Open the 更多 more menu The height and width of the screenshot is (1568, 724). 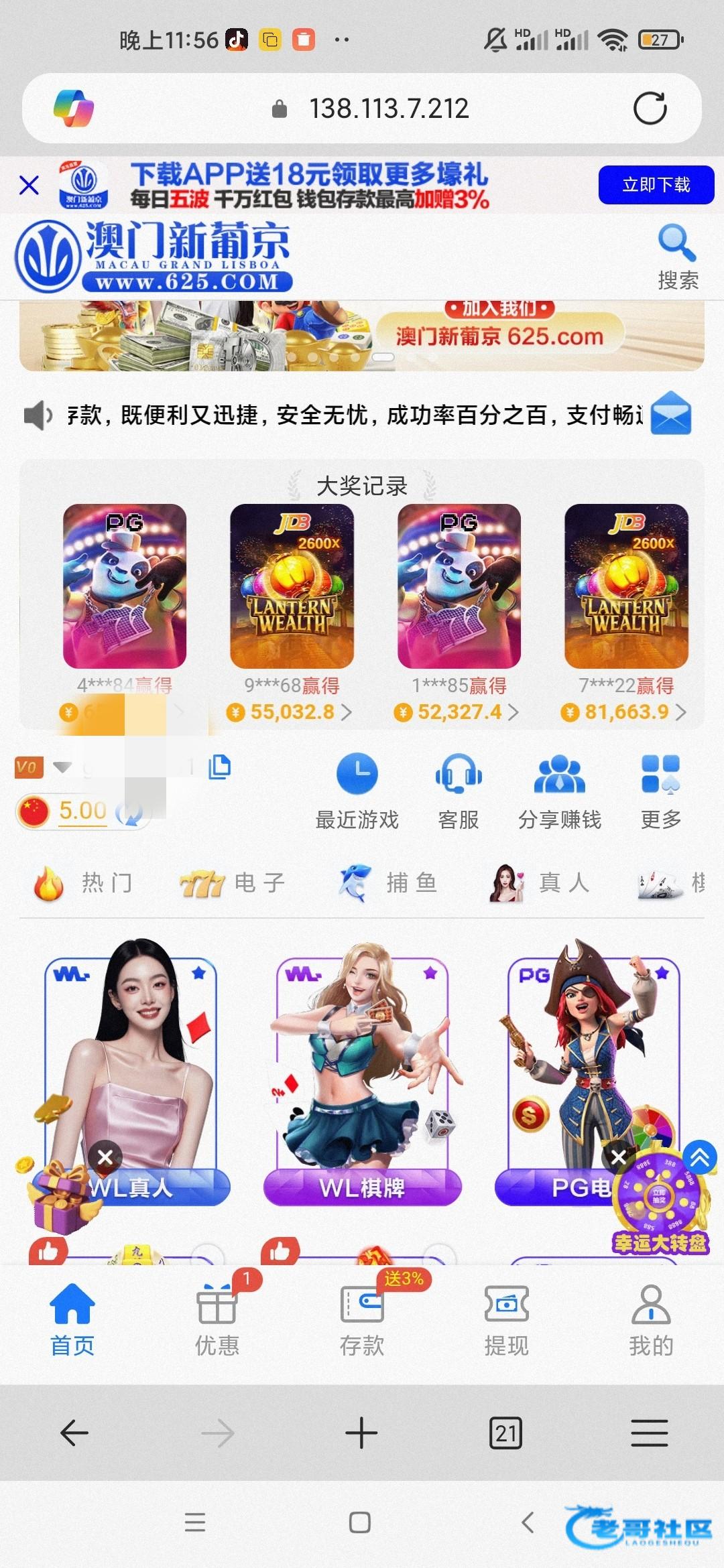[660, 791]
